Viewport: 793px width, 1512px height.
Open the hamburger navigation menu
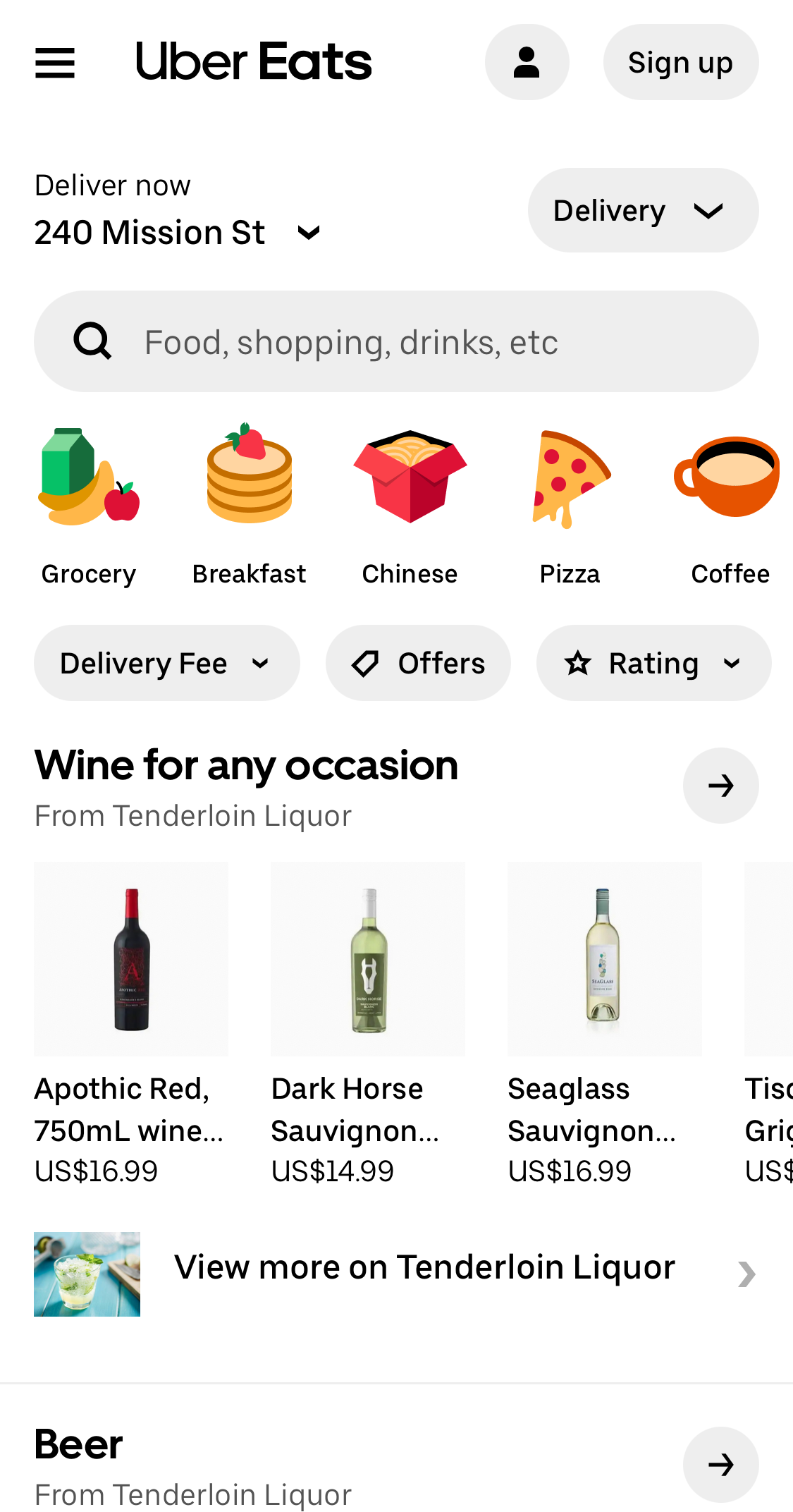[x=56, y=62]
